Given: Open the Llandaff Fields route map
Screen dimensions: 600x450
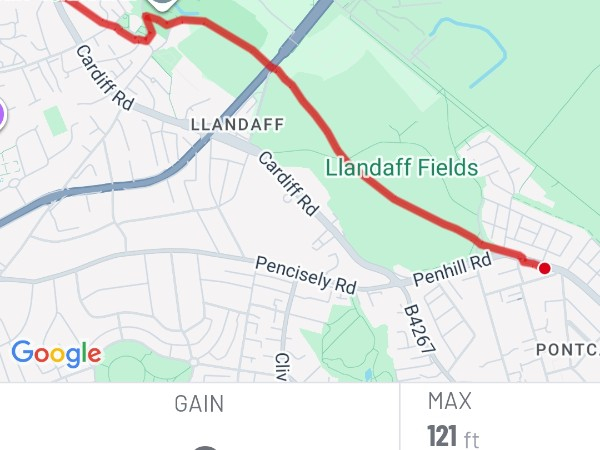Looking at the screenshot, I should coord(300,190).
